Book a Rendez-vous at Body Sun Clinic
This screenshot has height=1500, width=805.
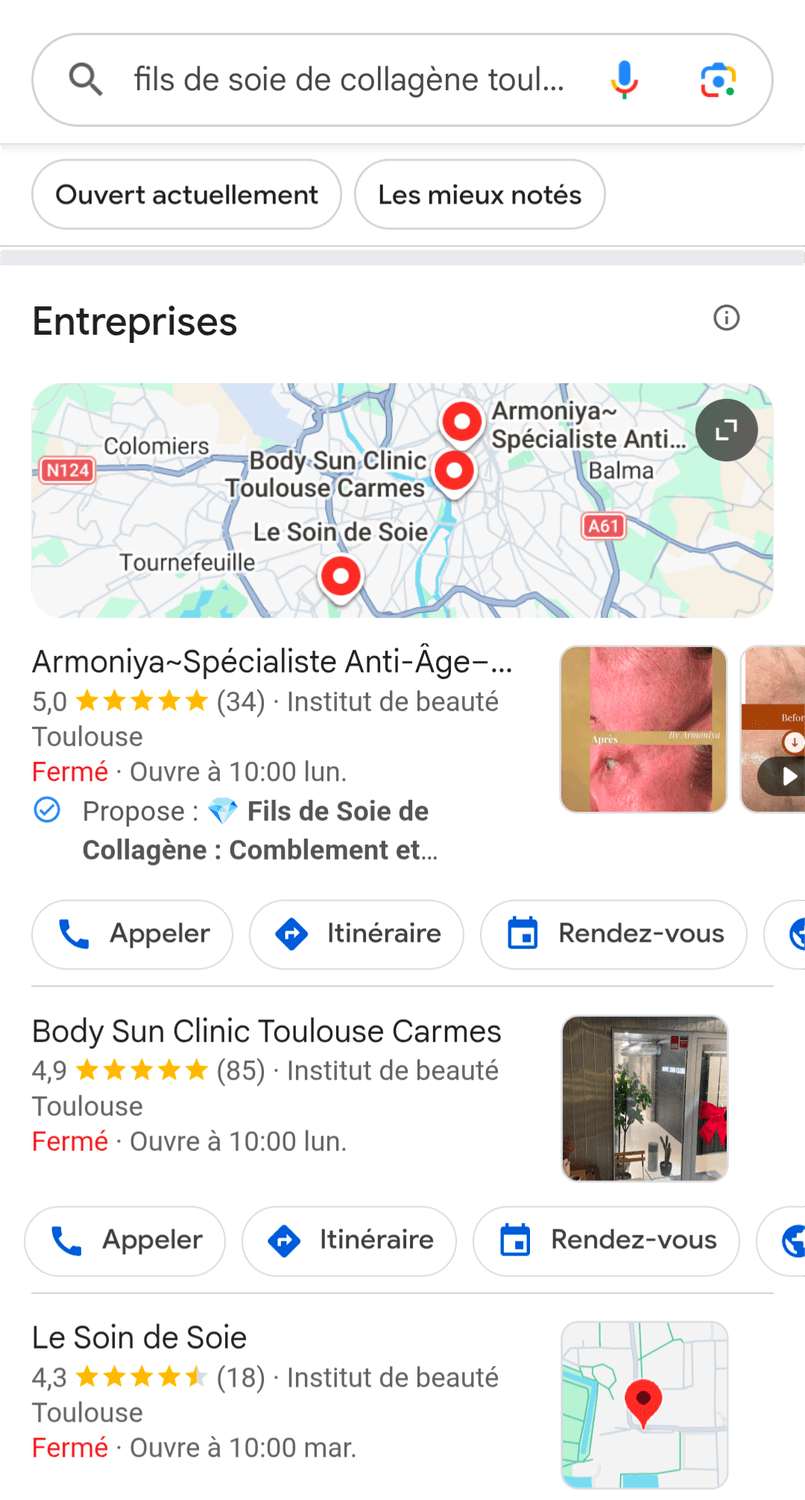click(606, 1241)
